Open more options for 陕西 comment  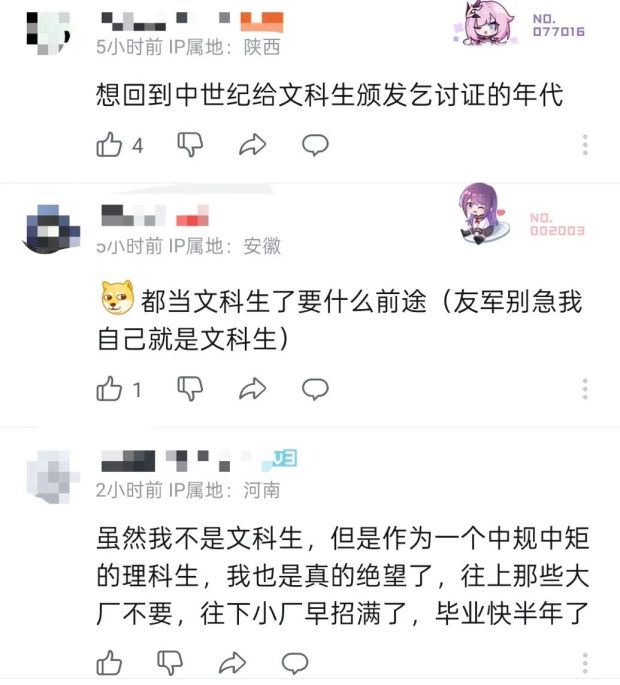point(586,146)
